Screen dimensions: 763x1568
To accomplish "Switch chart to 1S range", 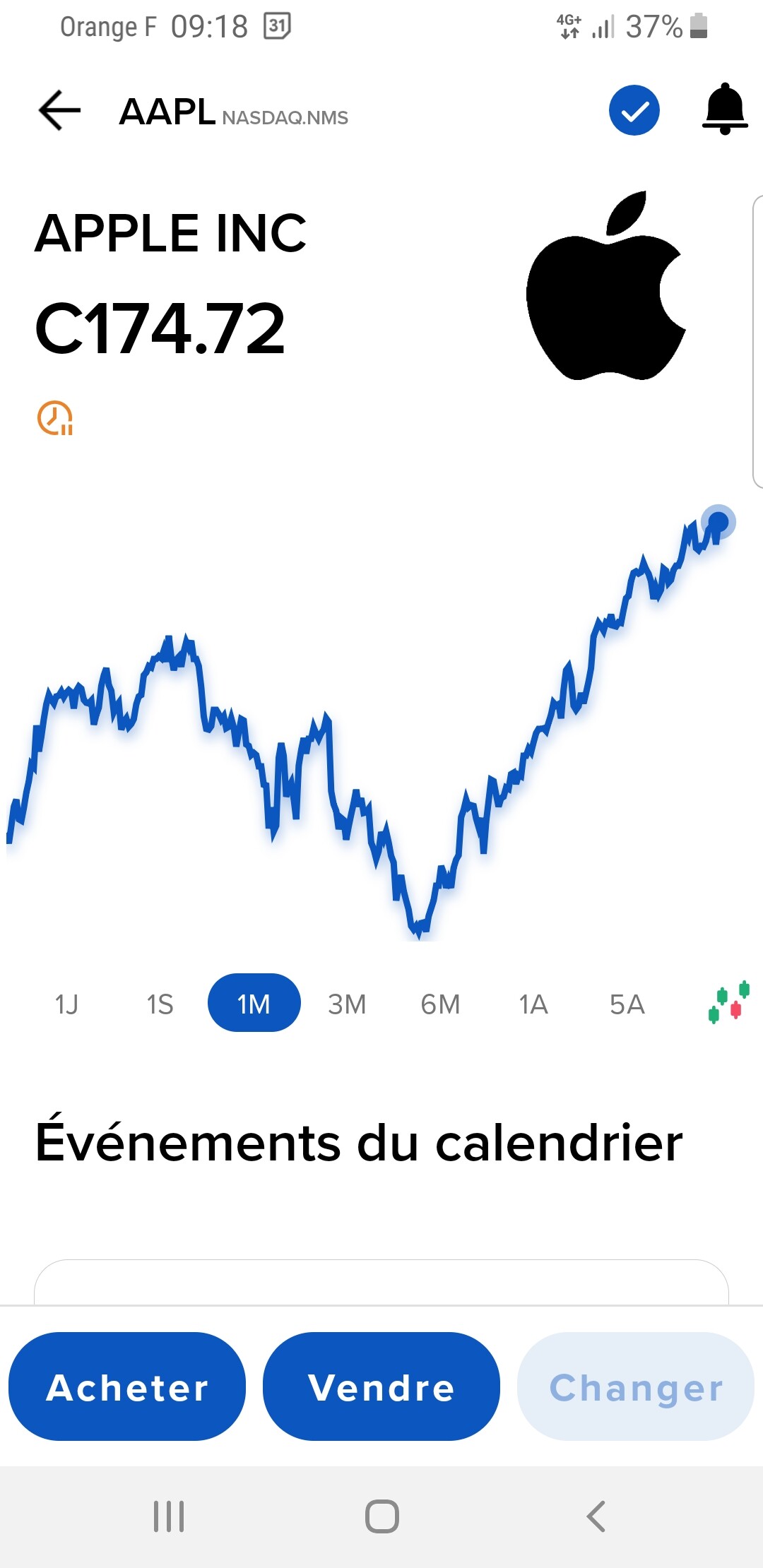I will [x=160, y=1004].
